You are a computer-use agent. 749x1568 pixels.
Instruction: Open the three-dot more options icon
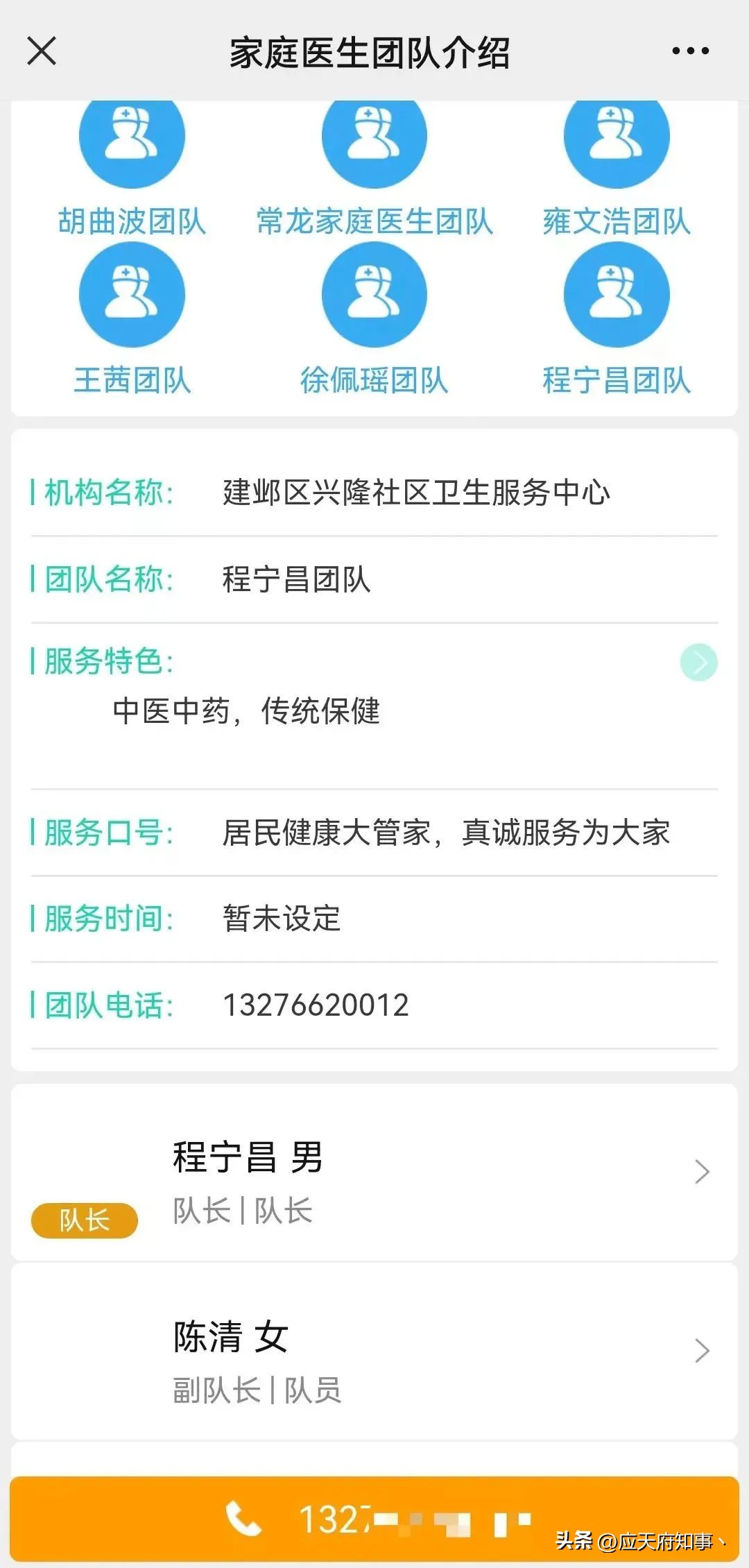[x=689, y=51]
